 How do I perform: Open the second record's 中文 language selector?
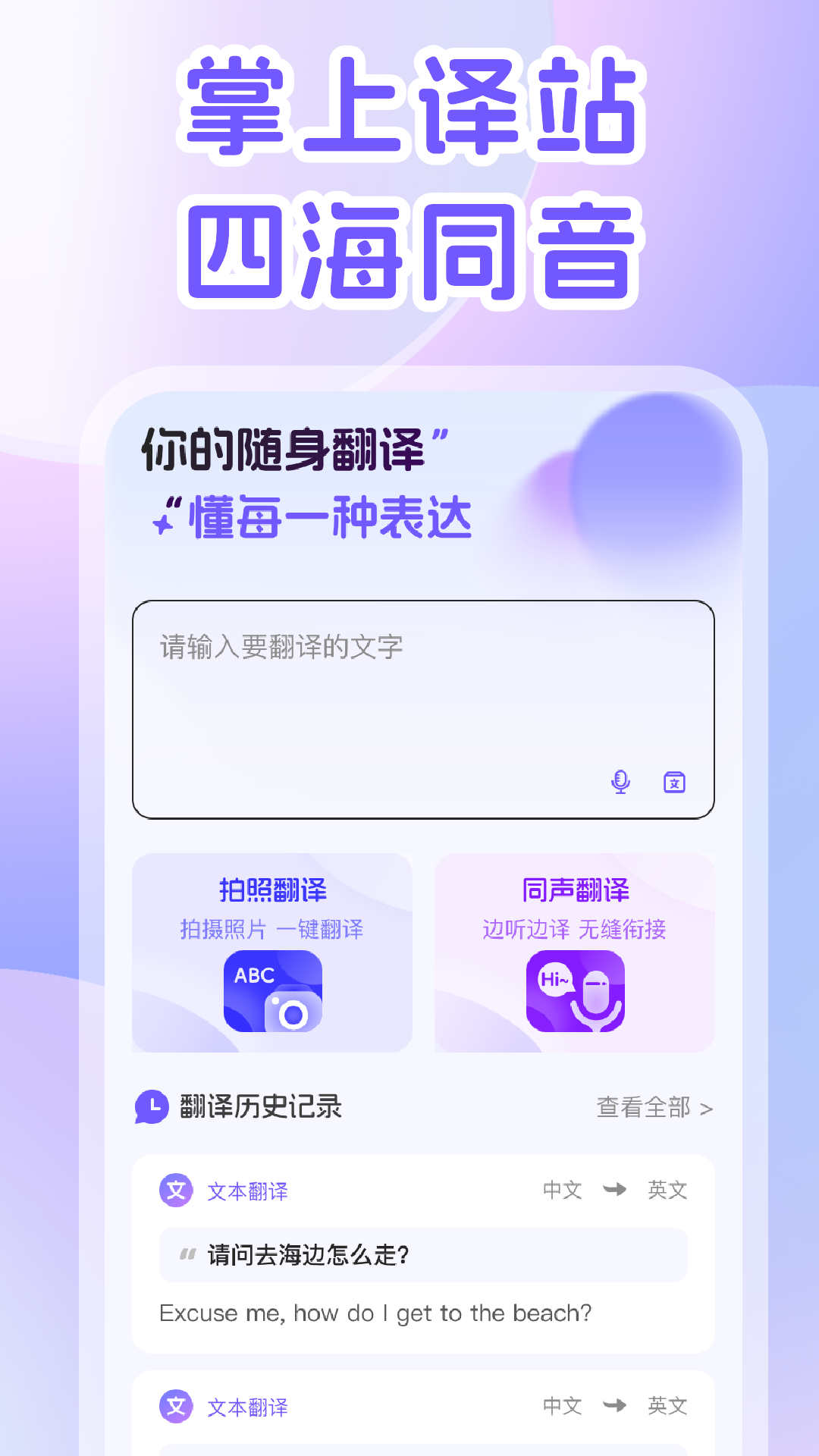pyautogui.click(x=561, y=1407)
